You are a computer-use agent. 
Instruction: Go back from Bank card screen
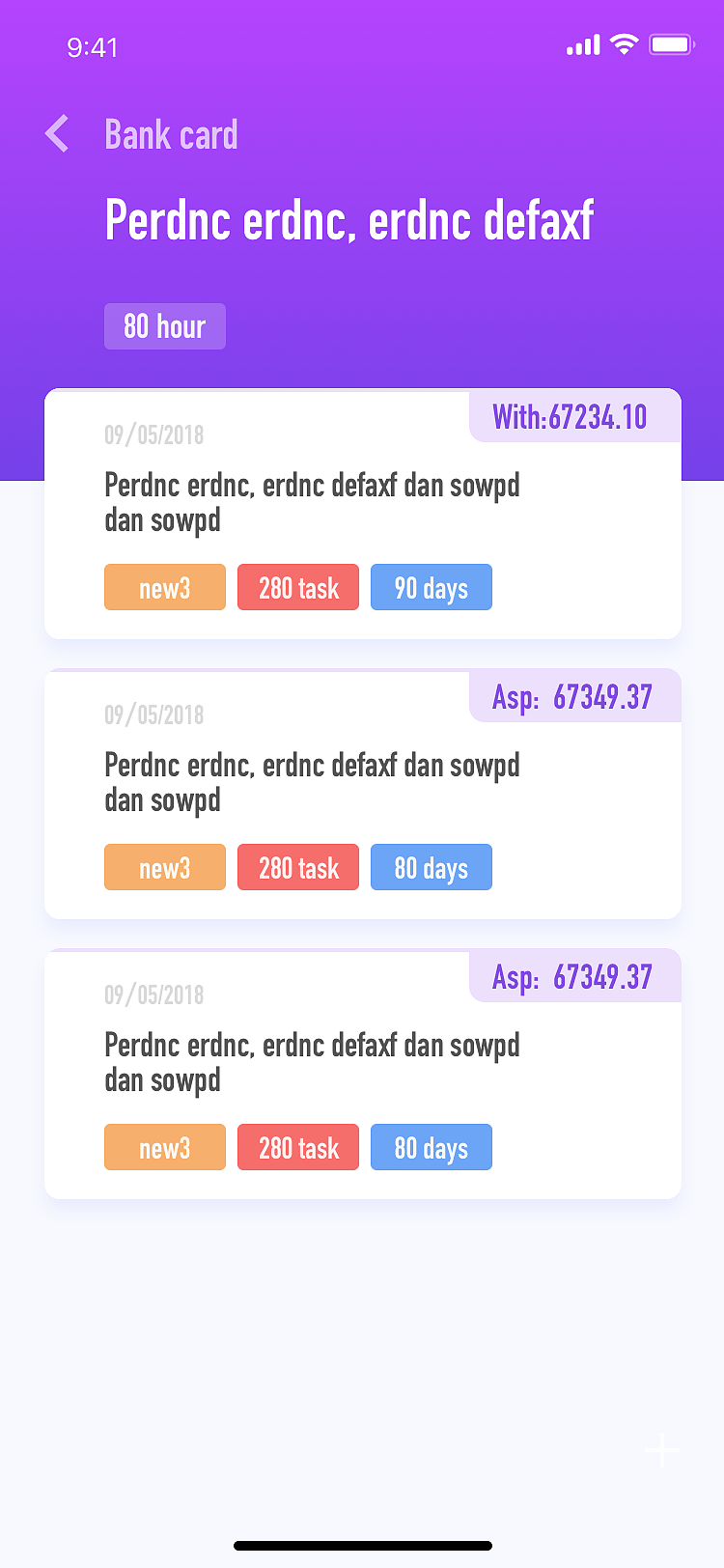tap(58, 133)
